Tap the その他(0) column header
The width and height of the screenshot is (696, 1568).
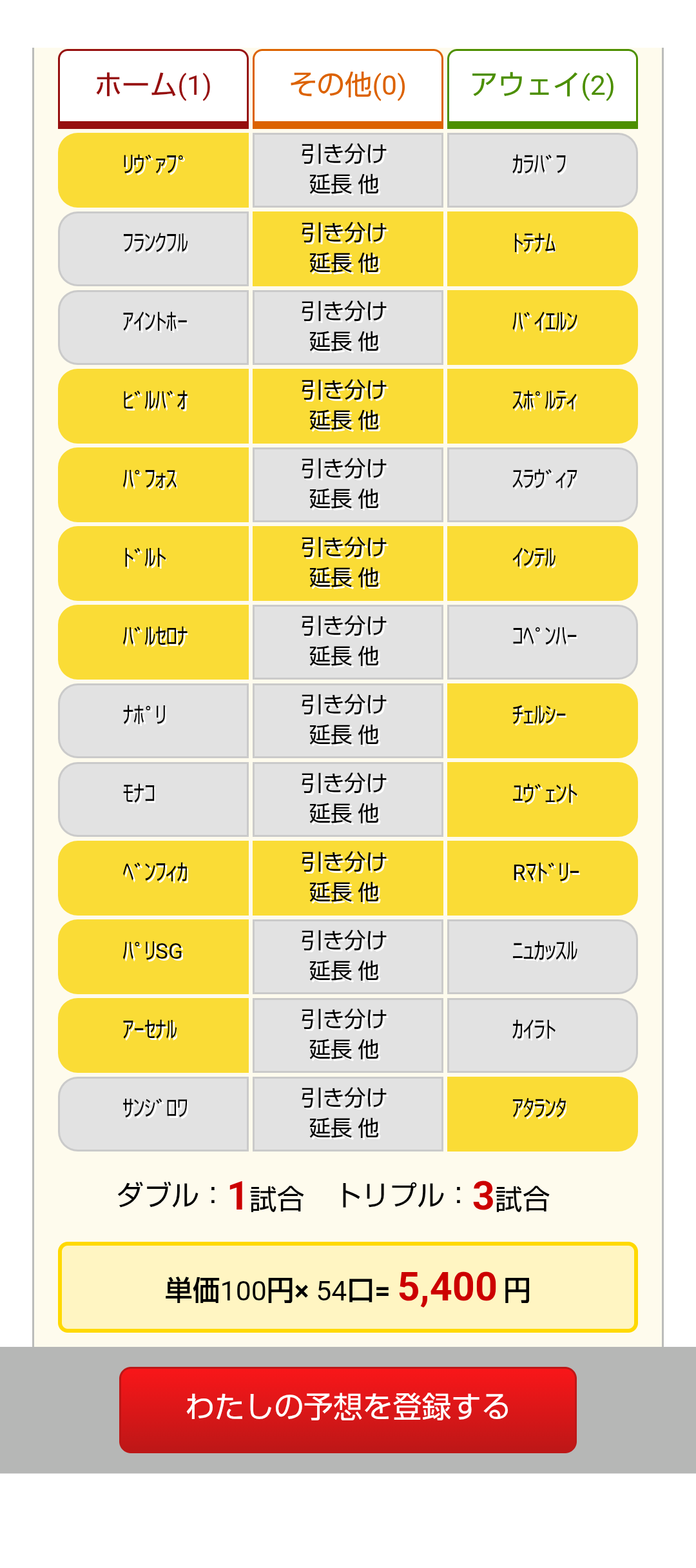pos(347,87)
